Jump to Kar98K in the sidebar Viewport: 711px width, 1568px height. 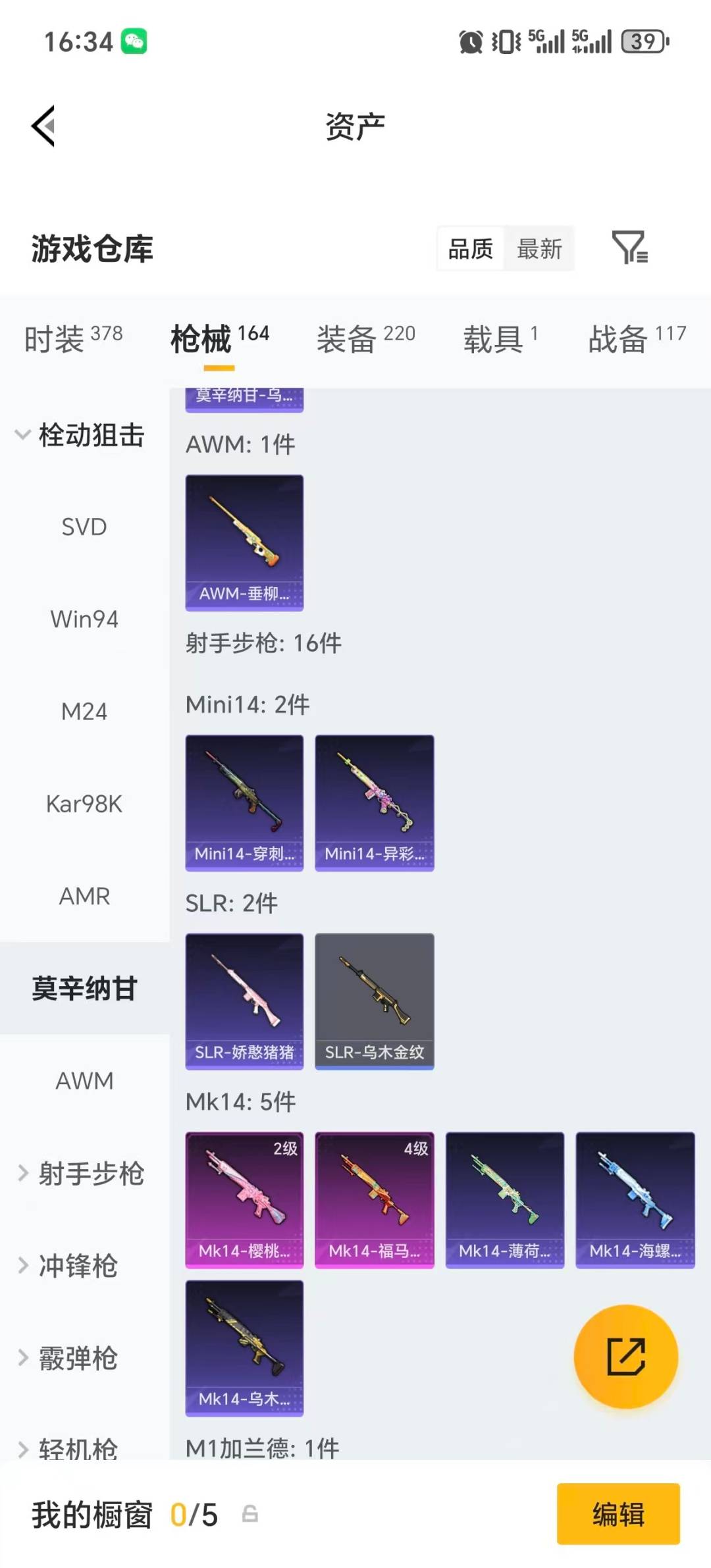pos(84,804)
